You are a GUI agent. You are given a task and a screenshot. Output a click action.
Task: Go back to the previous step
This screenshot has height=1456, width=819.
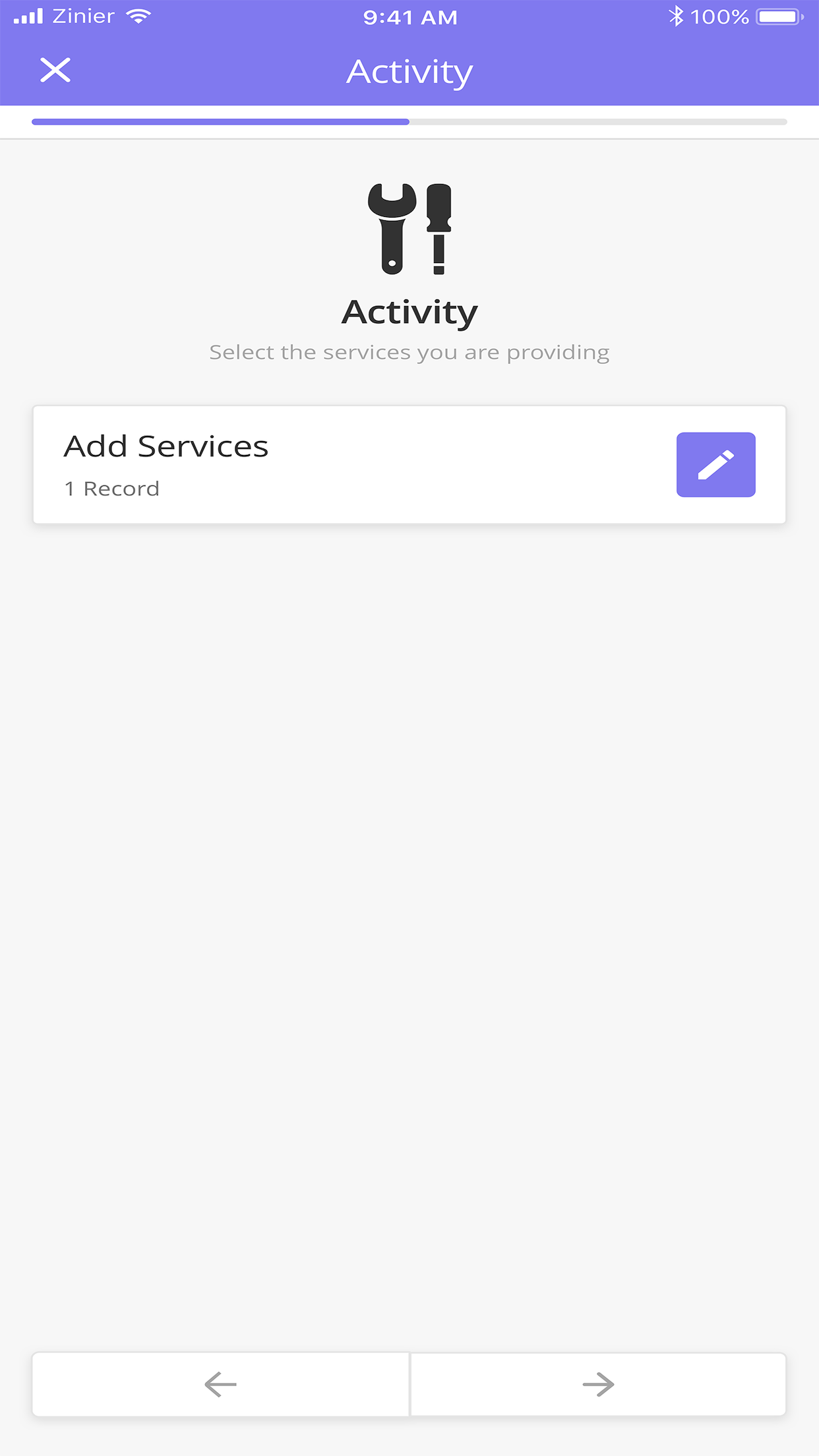[220, 1385]
